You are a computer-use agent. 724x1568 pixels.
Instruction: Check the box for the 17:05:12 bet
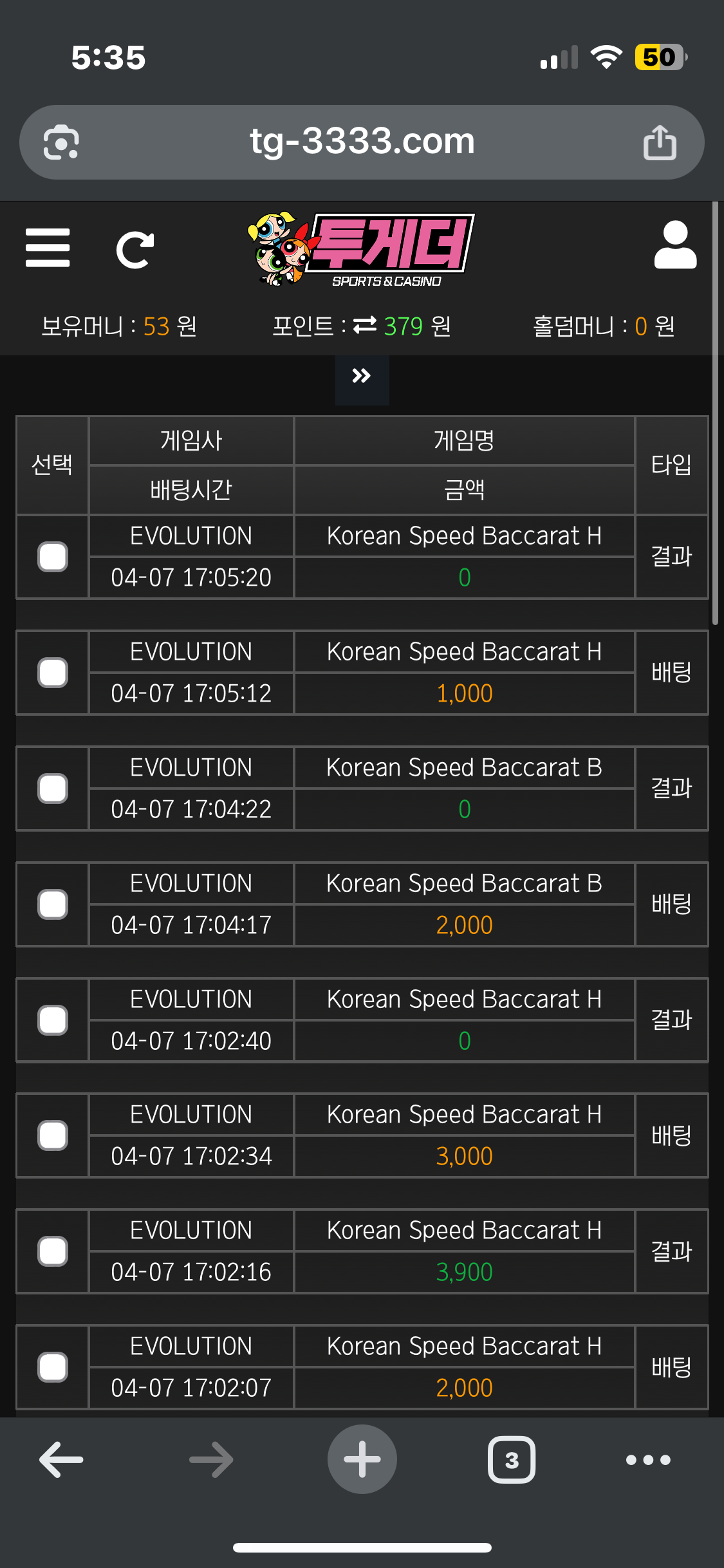coord(53,673)
